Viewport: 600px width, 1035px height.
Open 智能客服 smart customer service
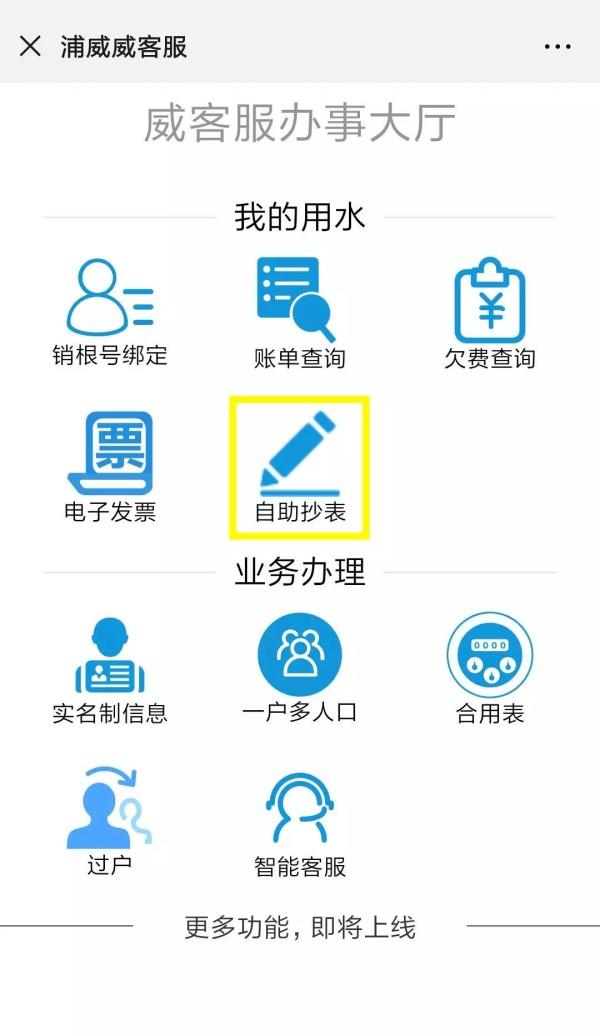[x=299, y=825]
